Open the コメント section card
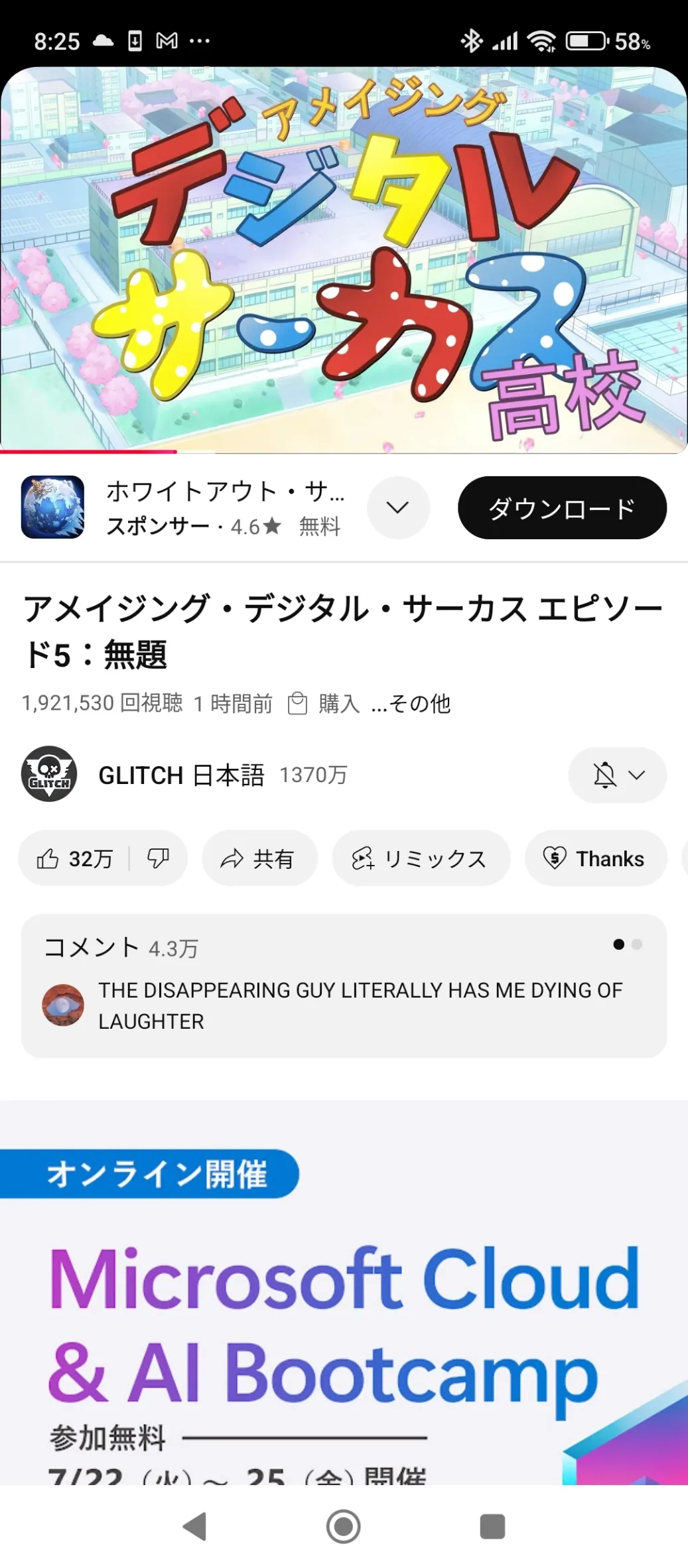Screen dimensions: 688x1568 [344, 986]
